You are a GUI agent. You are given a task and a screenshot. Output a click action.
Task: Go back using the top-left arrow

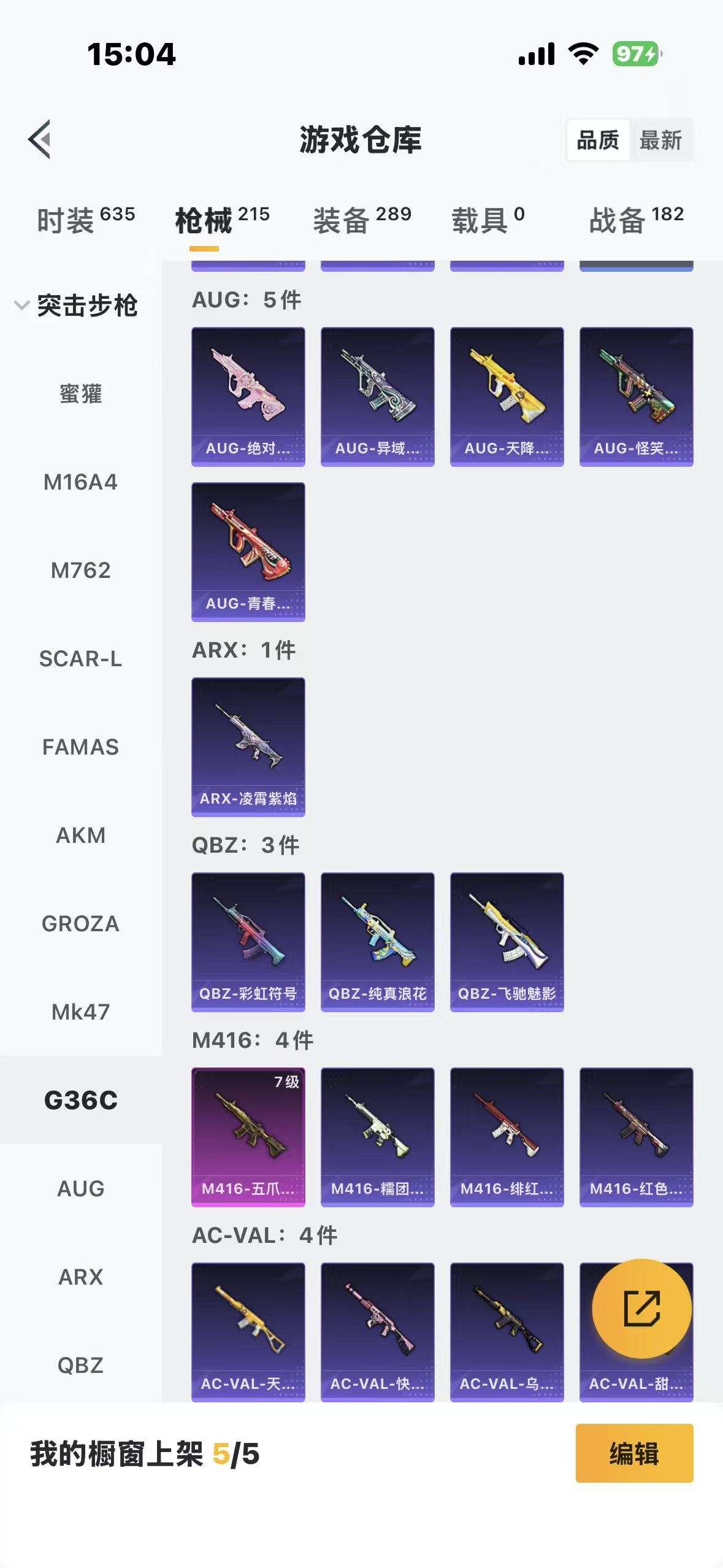[x=40, y=139]
